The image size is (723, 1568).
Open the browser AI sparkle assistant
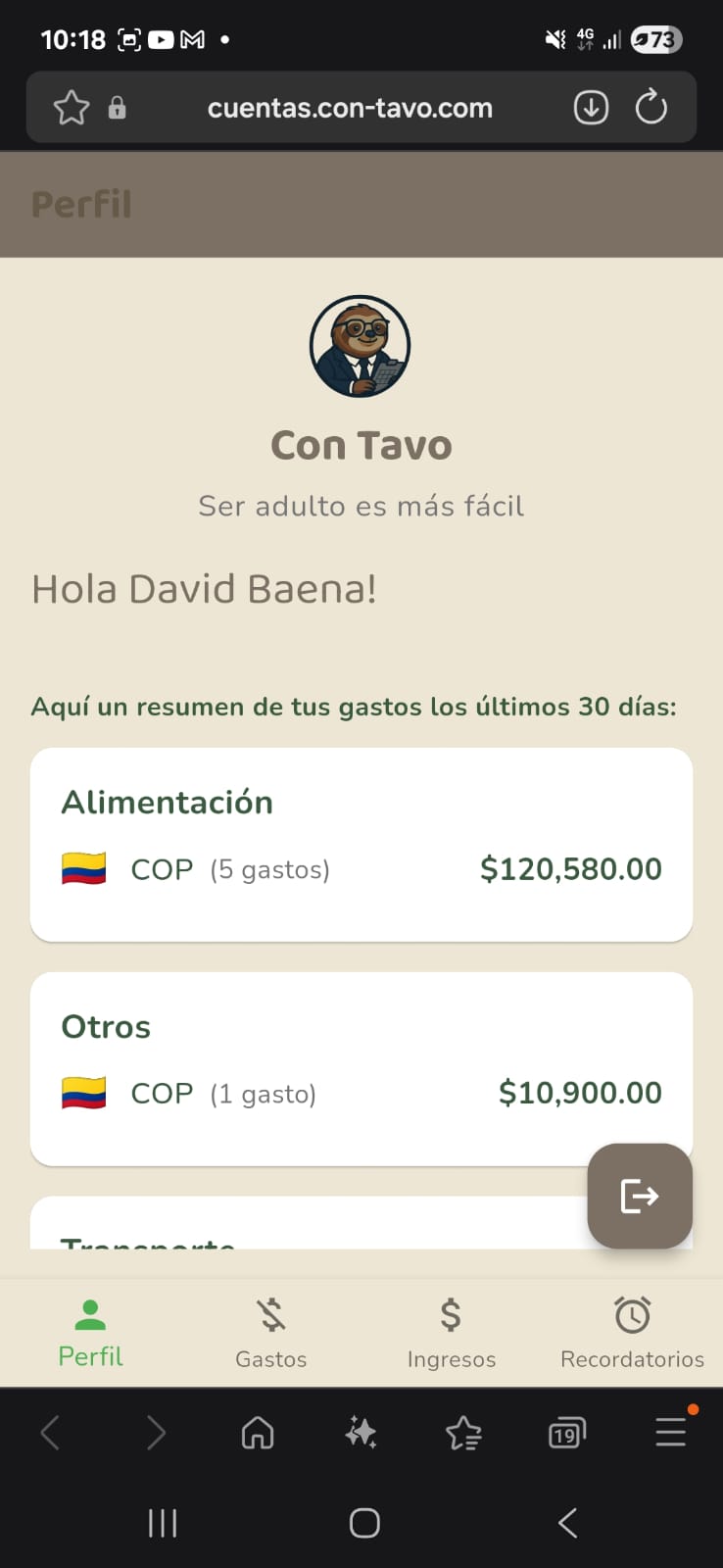(361, 1434)
